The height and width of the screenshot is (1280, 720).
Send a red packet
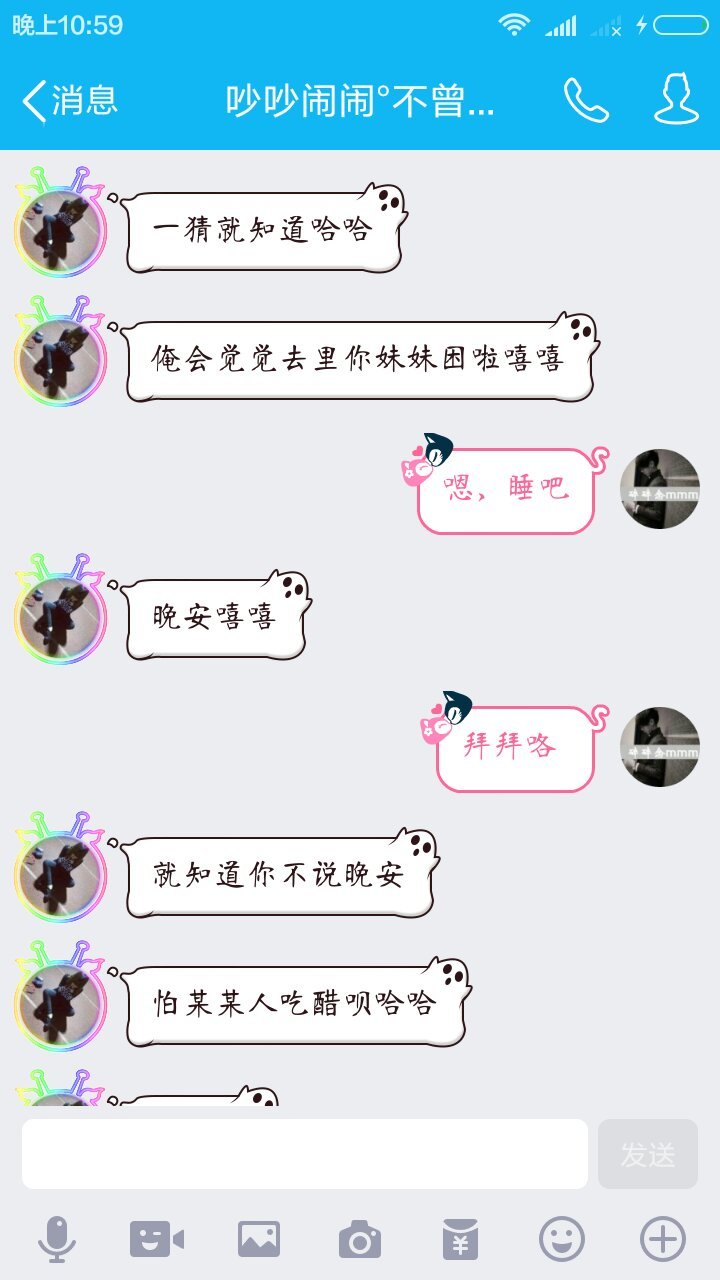(x=460, y=1240)
